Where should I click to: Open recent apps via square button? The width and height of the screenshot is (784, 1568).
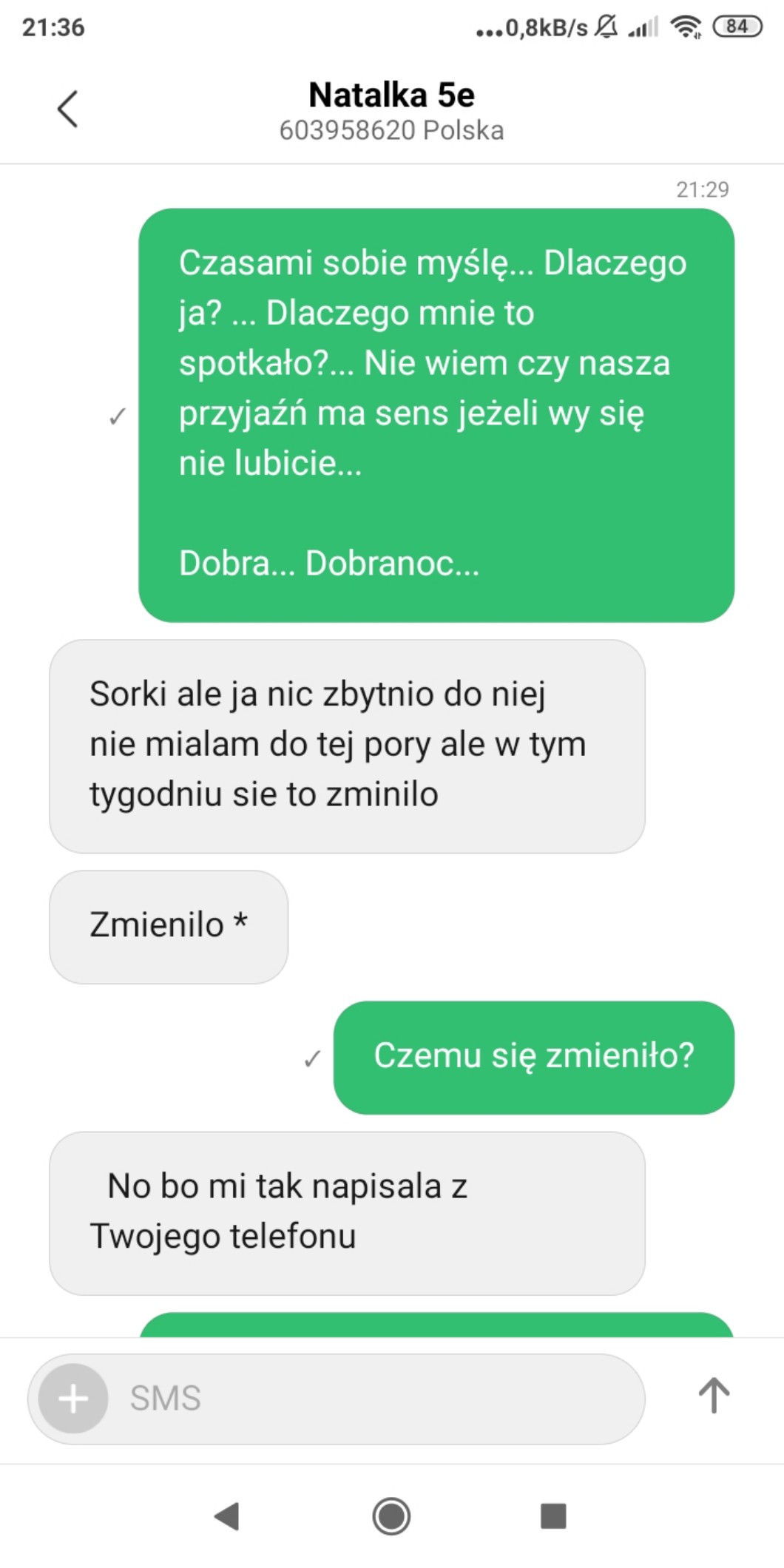(x=553, y=1516)
